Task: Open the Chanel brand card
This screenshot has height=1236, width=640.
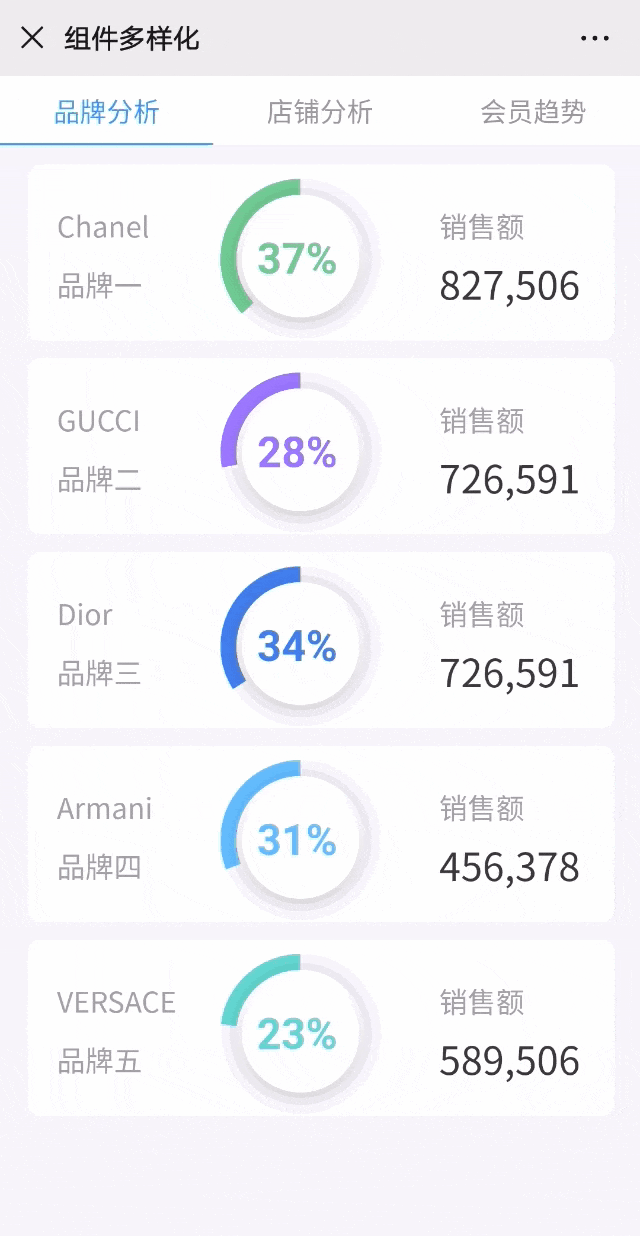Action: point(320,253)
